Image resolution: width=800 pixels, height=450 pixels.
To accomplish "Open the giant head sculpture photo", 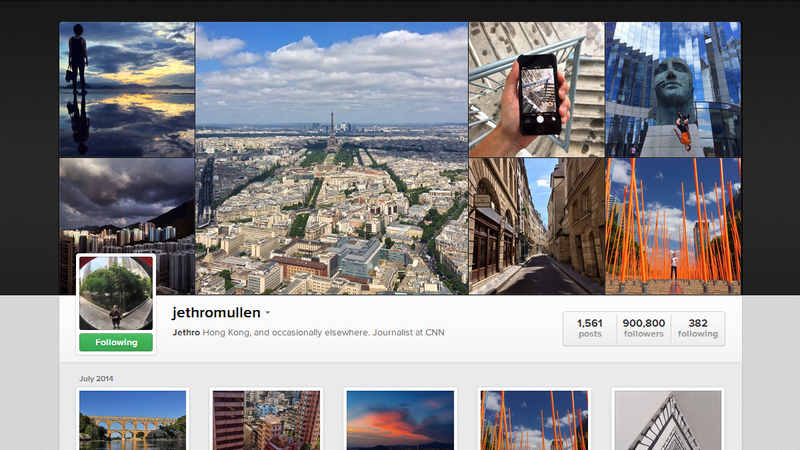I will (x=673, y=90).
